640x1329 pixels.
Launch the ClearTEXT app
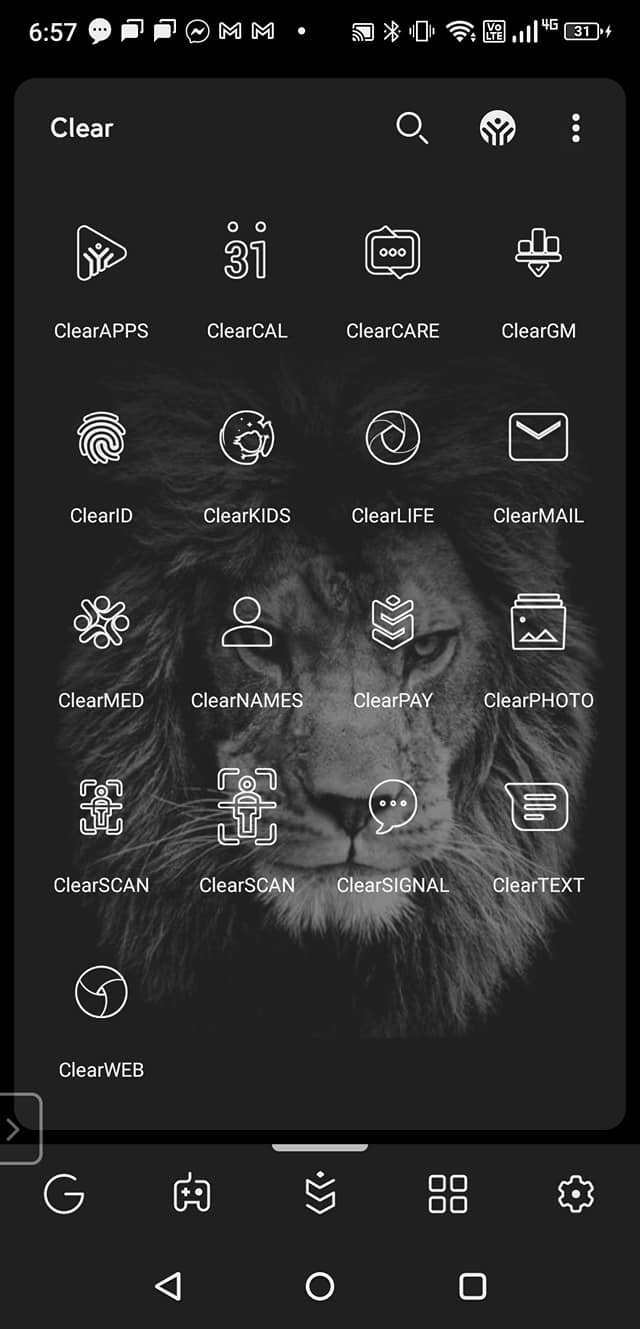point(538,808)
